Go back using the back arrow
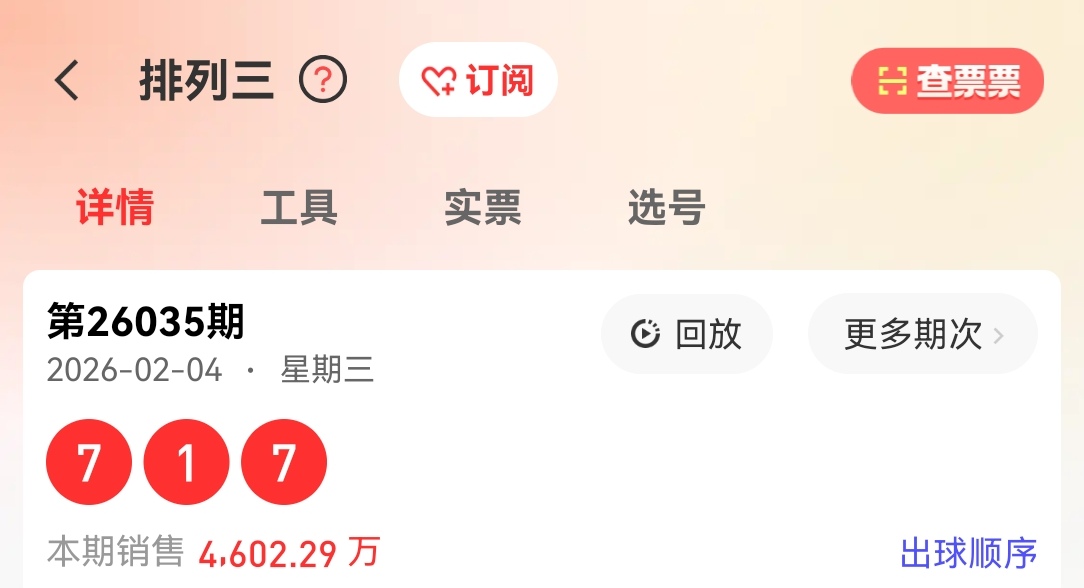The image size is (1084, 588). 67,81
